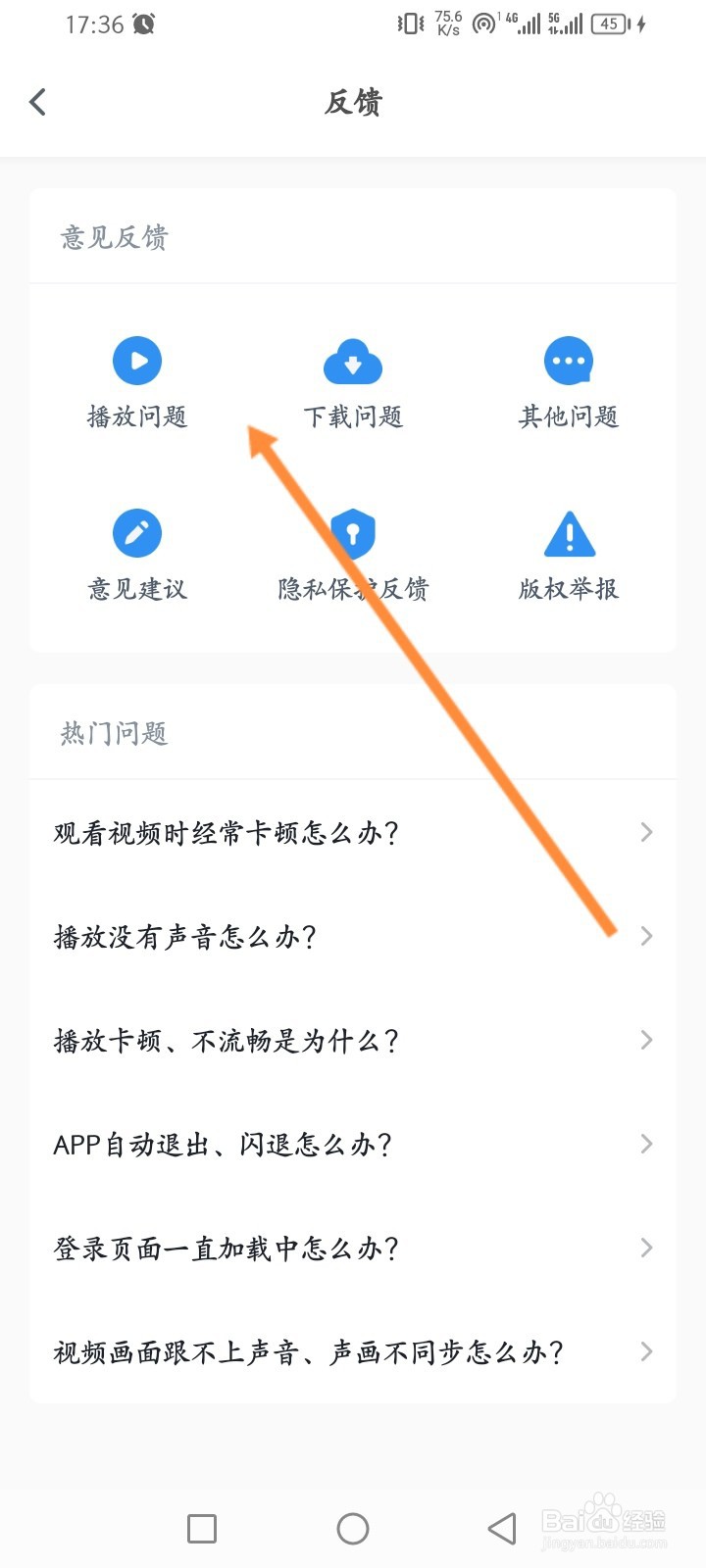This screenshot has width=706, height=1568.
Task: Open the 隐私保护反馈 shield icon
Action: (353, 532)
